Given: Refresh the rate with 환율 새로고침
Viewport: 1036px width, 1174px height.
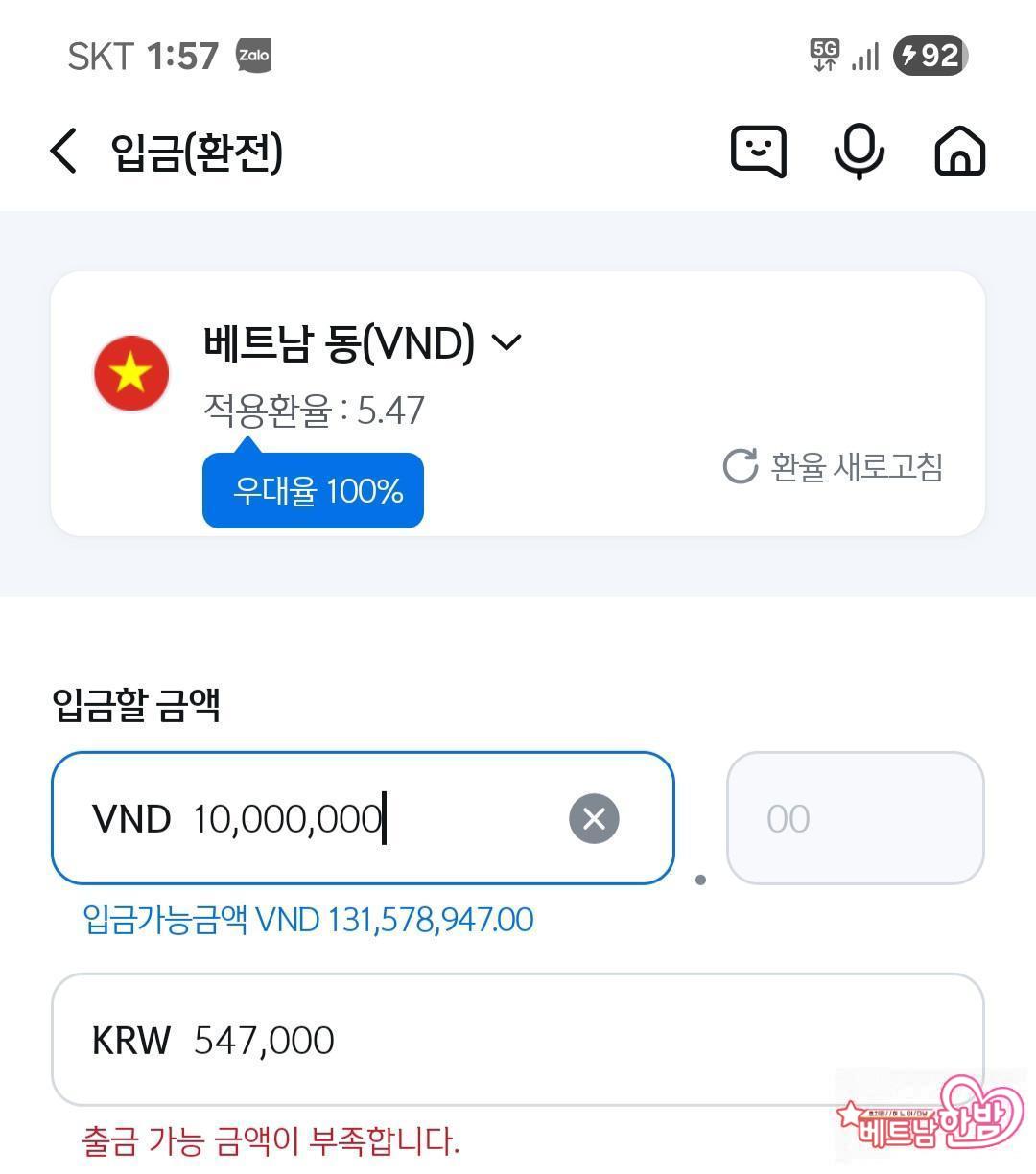Looking at the screenshot, I should coord(833,467).
